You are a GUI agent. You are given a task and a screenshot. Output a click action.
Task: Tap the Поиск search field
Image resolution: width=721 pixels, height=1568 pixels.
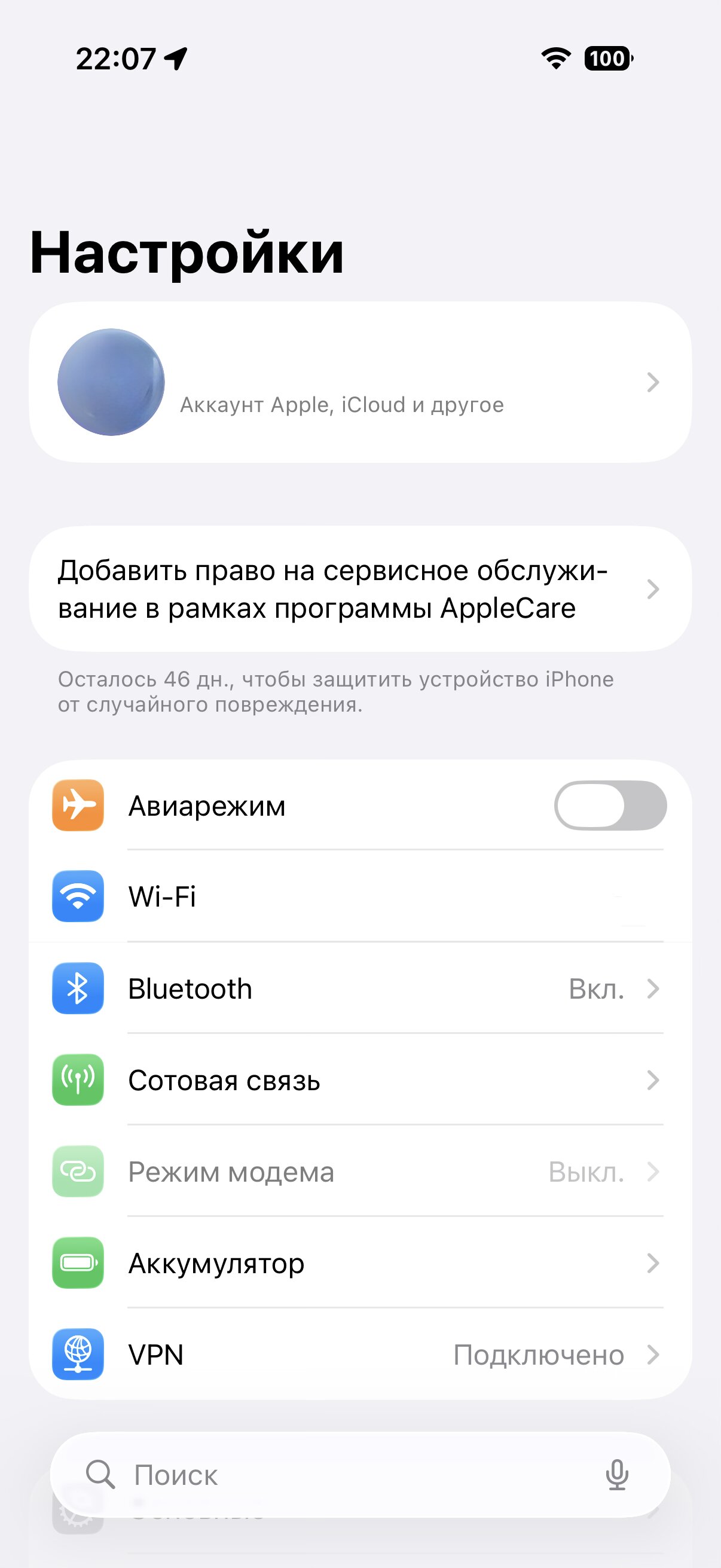341,1475
